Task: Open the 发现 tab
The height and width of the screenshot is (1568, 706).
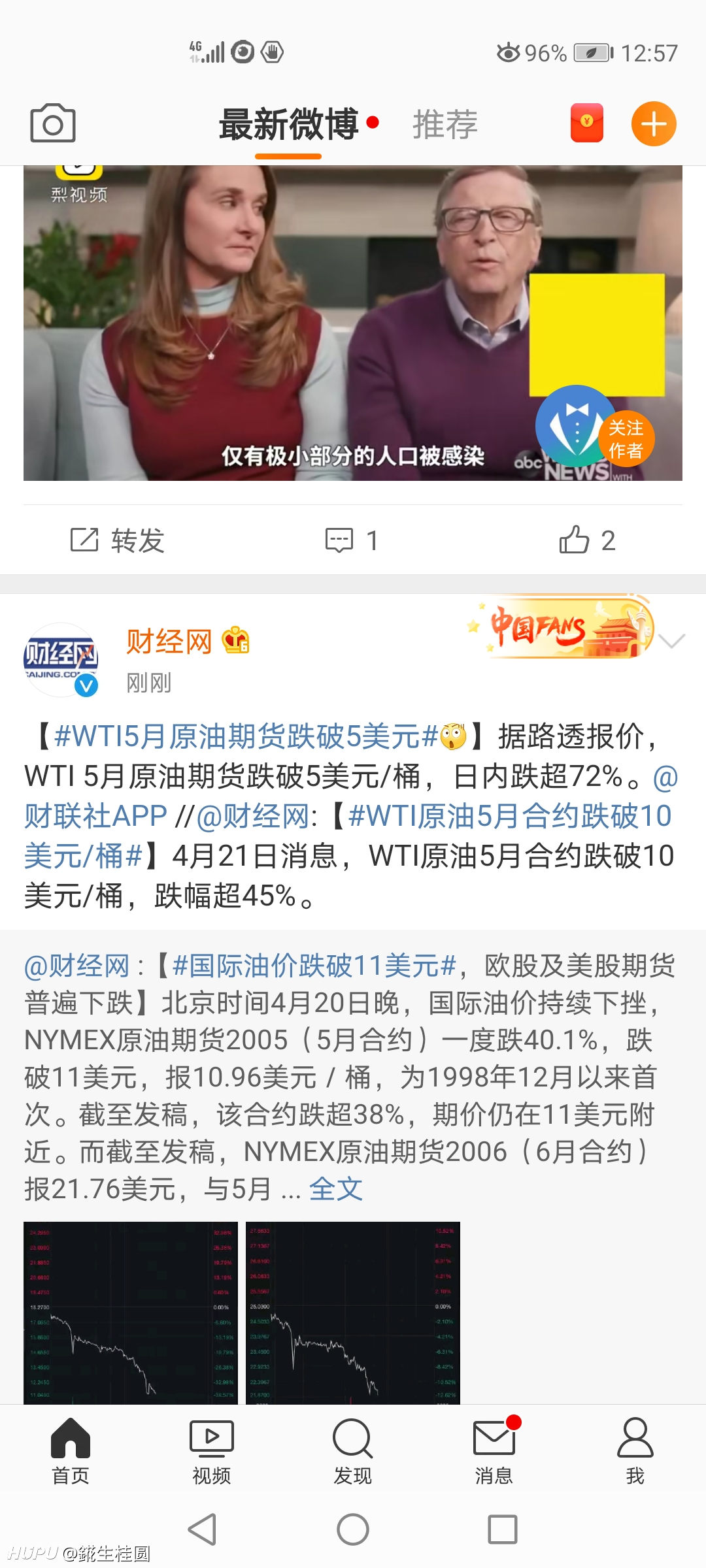Action: point(352,1452)
